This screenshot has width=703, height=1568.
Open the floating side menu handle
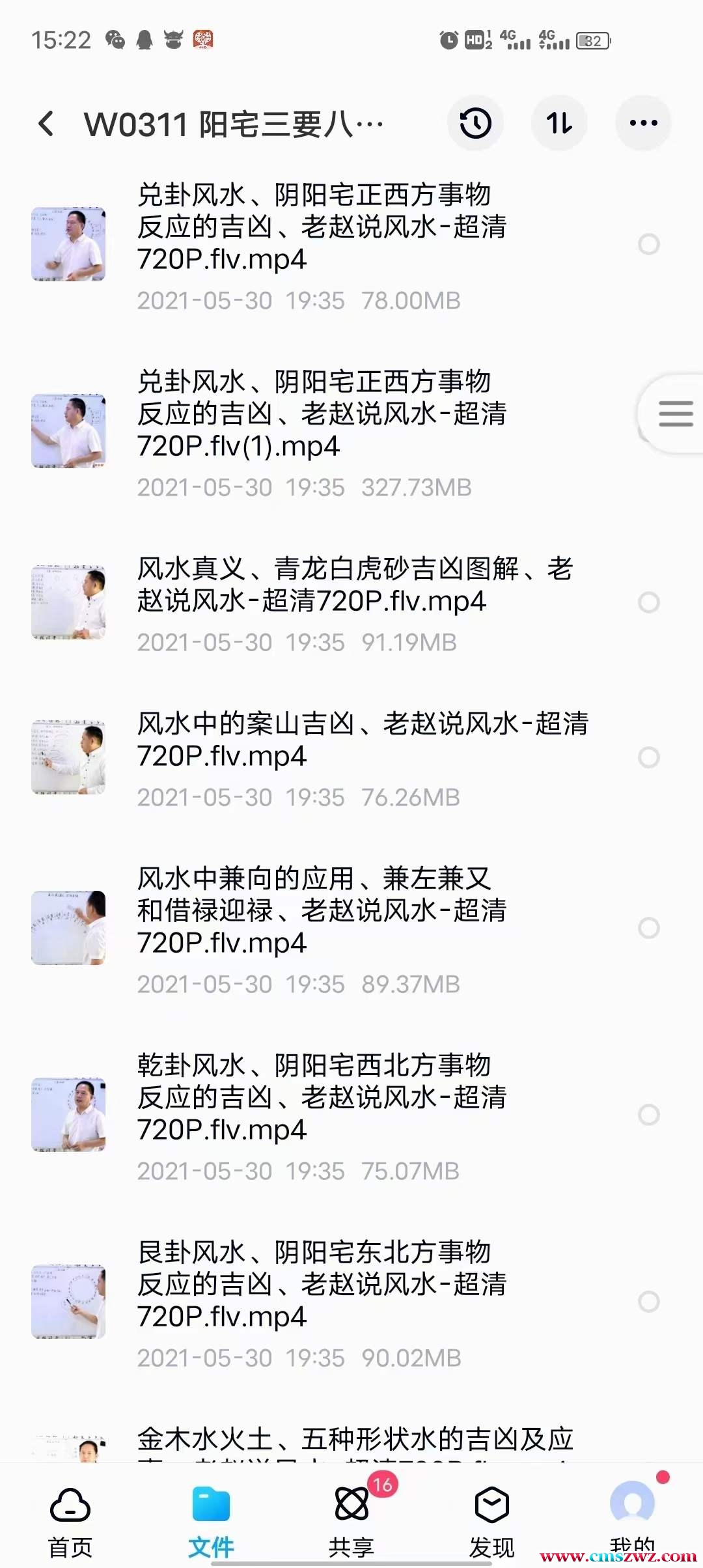point(674,414)
